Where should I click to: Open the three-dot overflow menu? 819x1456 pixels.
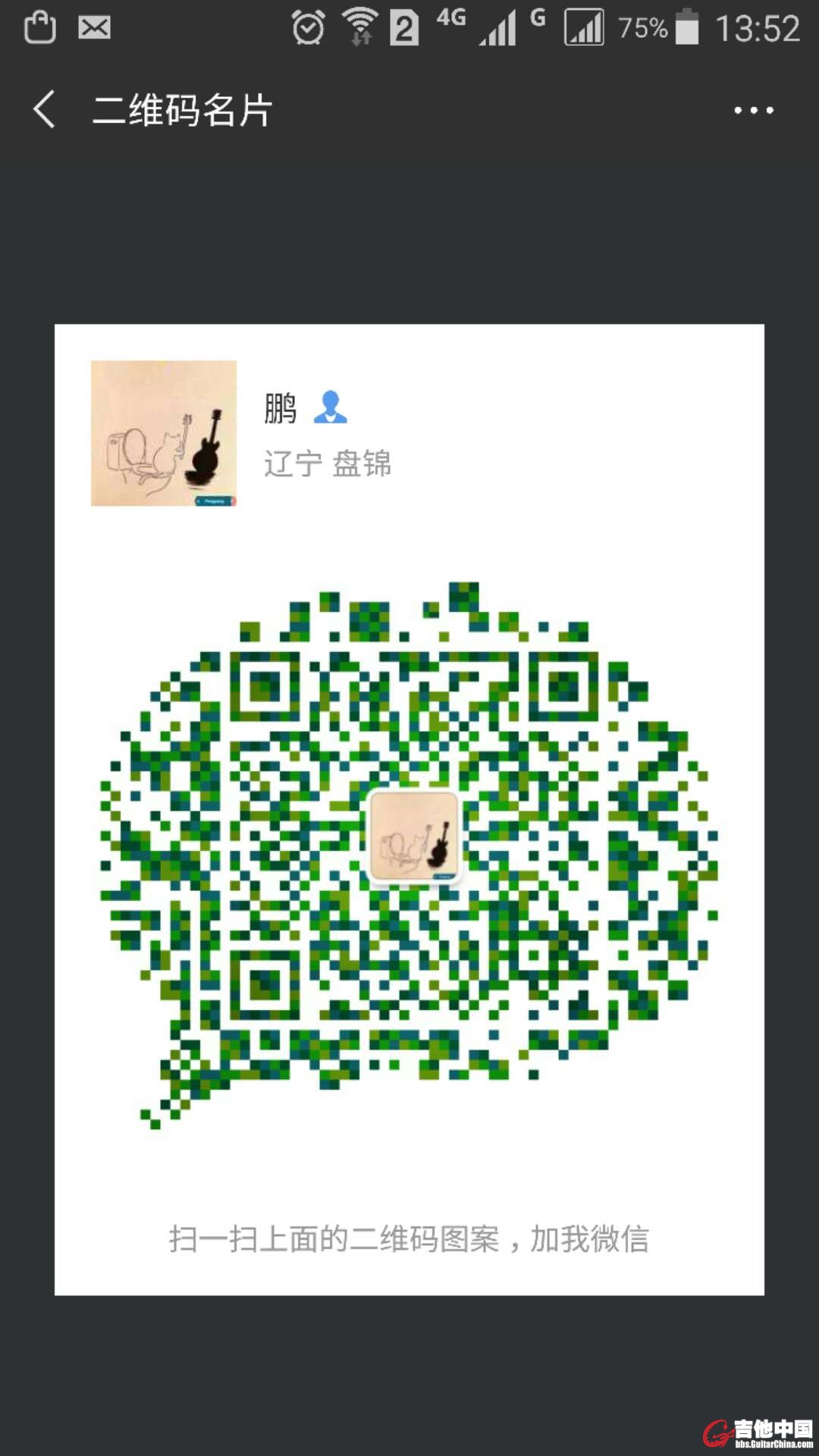pyautogui.click(x=753, y=111)
